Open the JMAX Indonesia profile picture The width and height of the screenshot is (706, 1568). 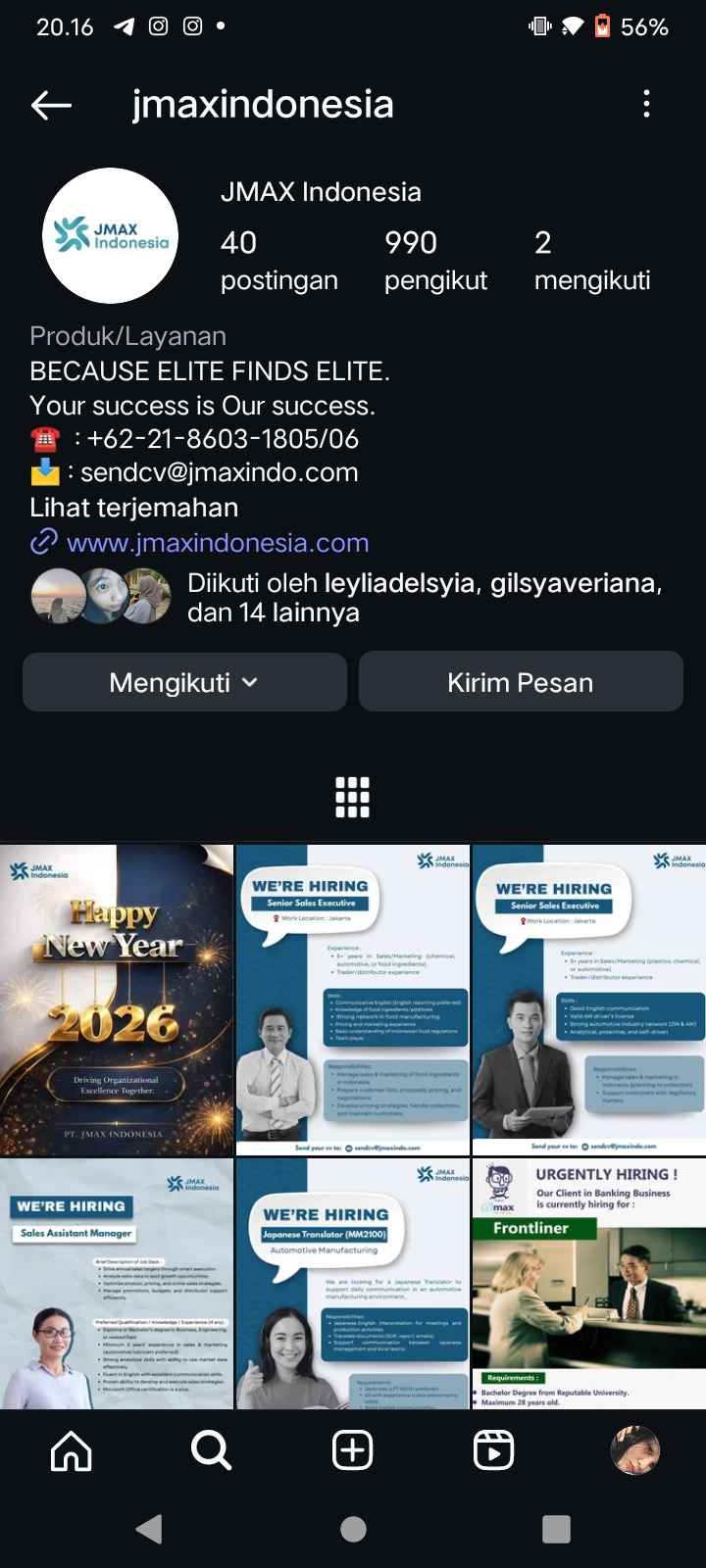(x=110, y=235)
